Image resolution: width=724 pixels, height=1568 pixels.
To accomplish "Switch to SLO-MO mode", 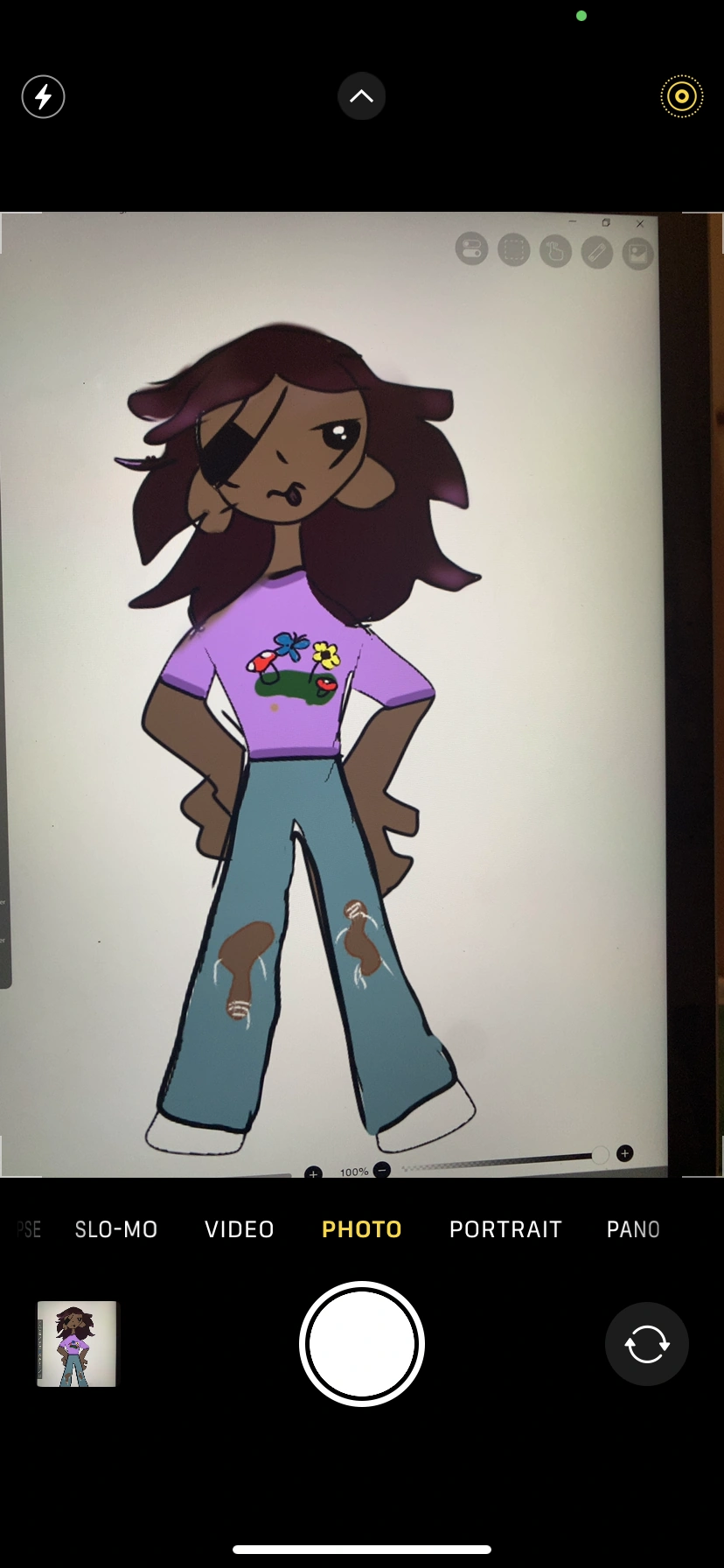I will [x=116, y=1229].
